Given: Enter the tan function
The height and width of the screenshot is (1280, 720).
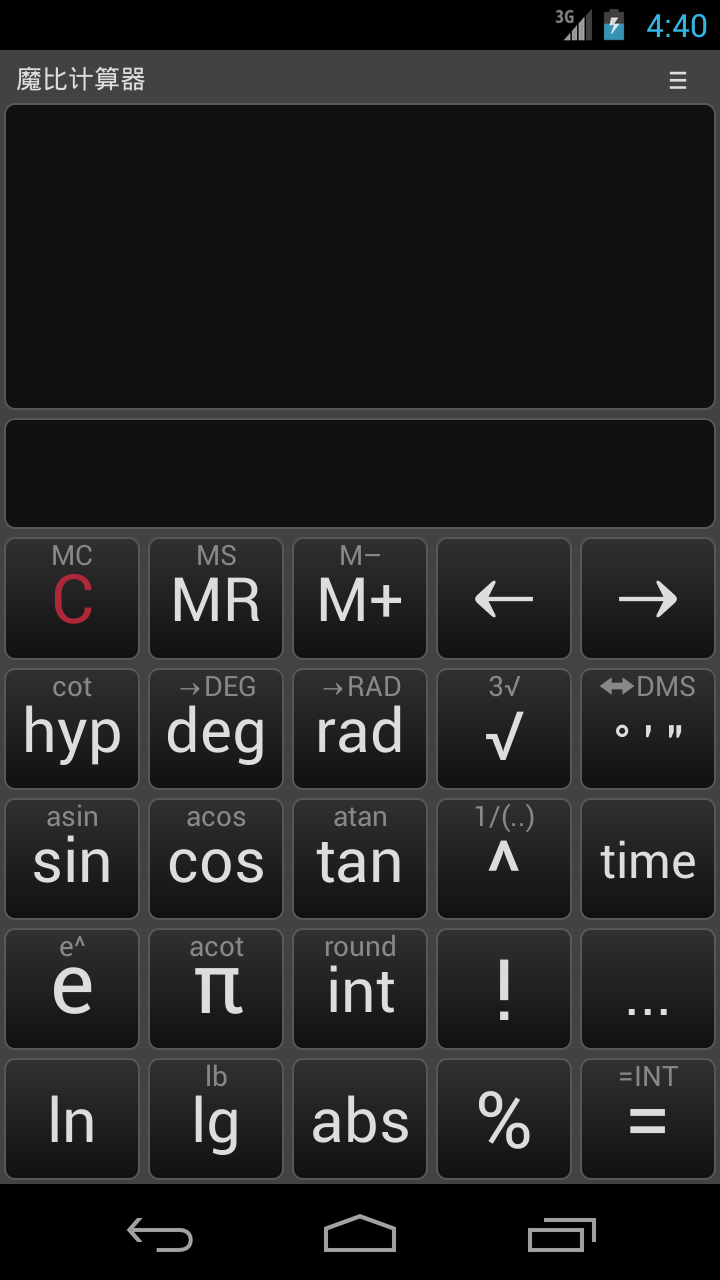Looking at the screenshot, I should pos(360,859).
